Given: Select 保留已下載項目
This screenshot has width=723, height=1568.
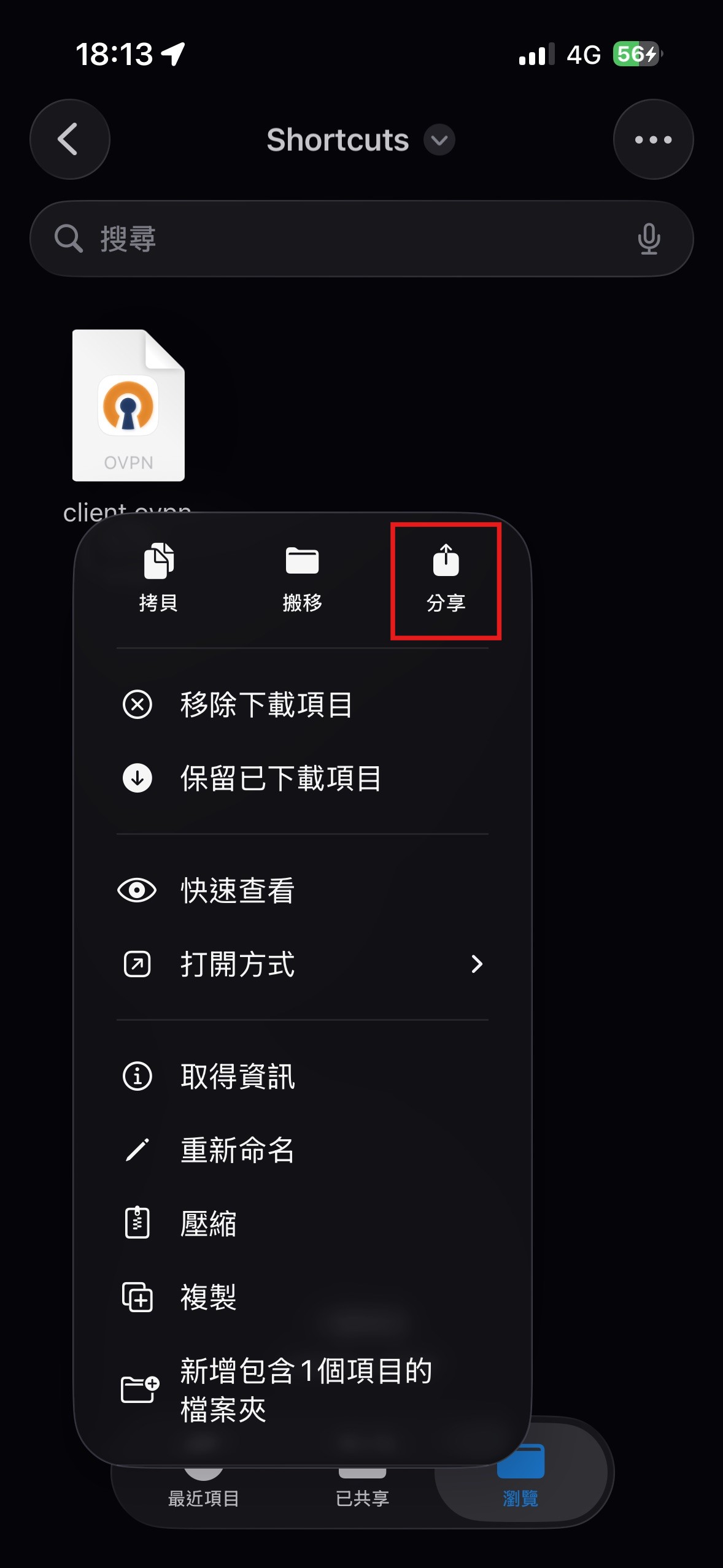Looking at the screenshot, I should click(x=280, y=778).
